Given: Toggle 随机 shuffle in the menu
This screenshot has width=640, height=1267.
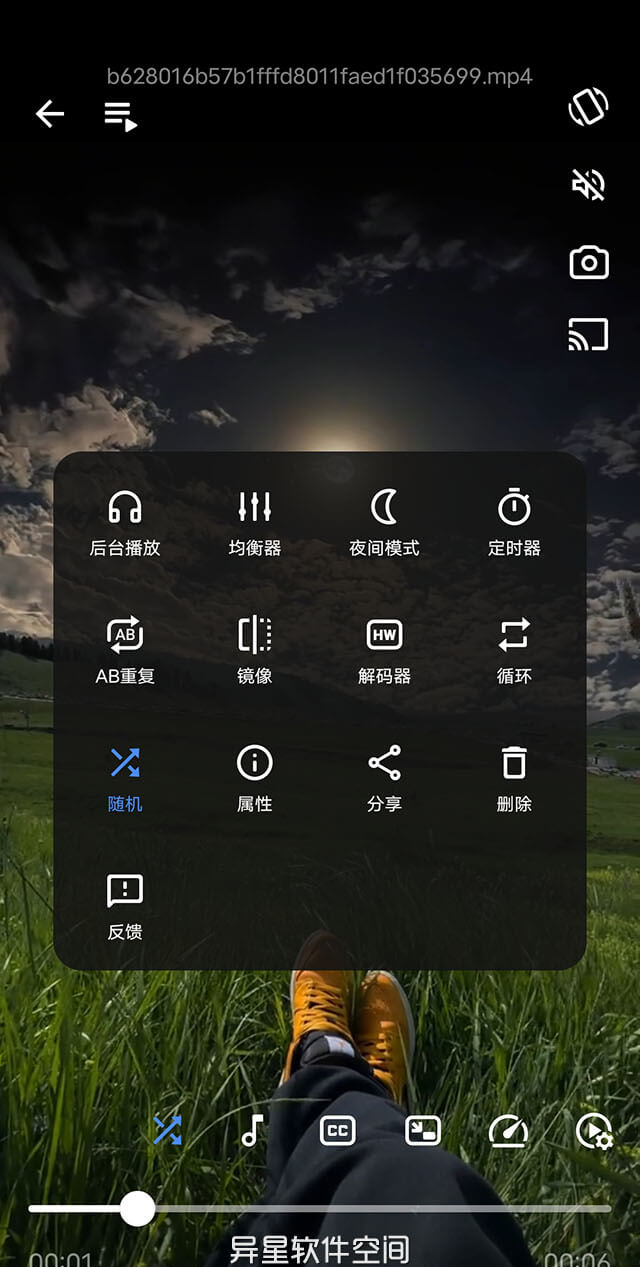Looking at the screenshot, I should (125, 778).
